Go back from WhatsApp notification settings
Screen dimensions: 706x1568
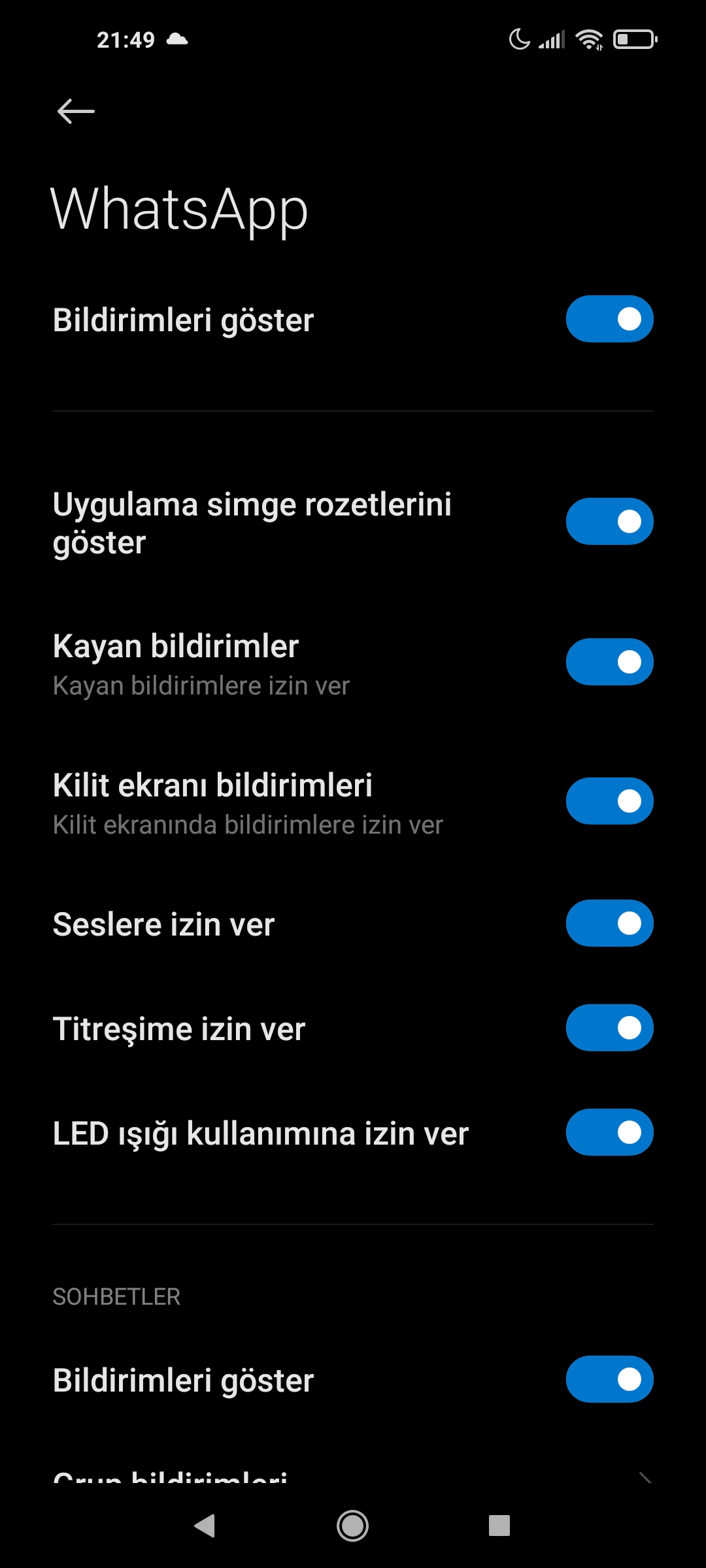(x=76, y=112)
